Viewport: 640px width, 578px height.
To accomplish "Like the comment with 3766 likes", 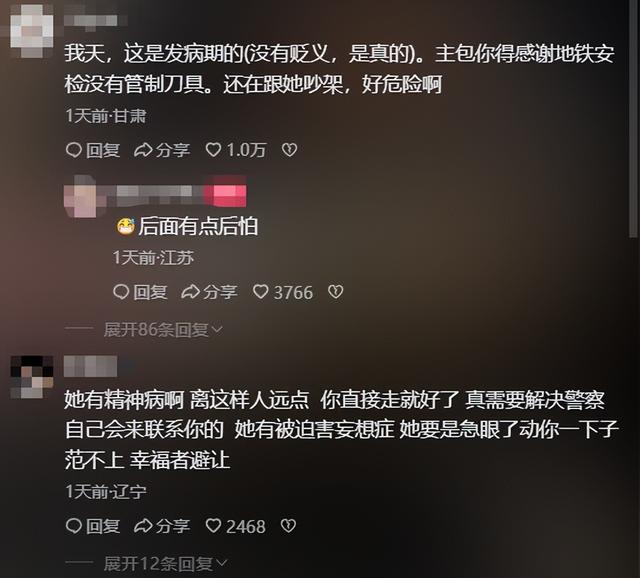I will click(x=283, y=292).
